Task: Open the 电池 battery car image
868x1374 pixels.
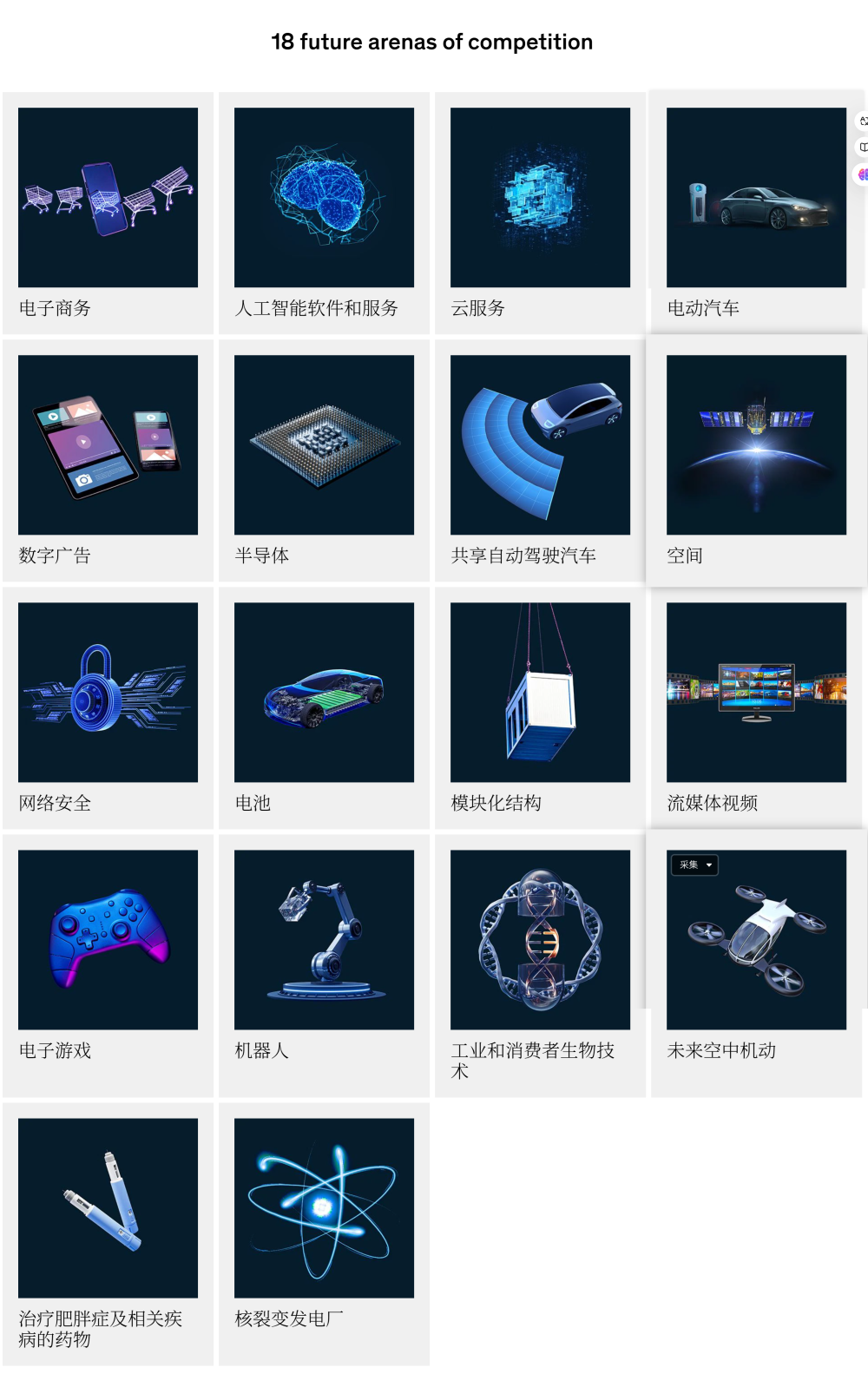Action: (x=324, y=692)
